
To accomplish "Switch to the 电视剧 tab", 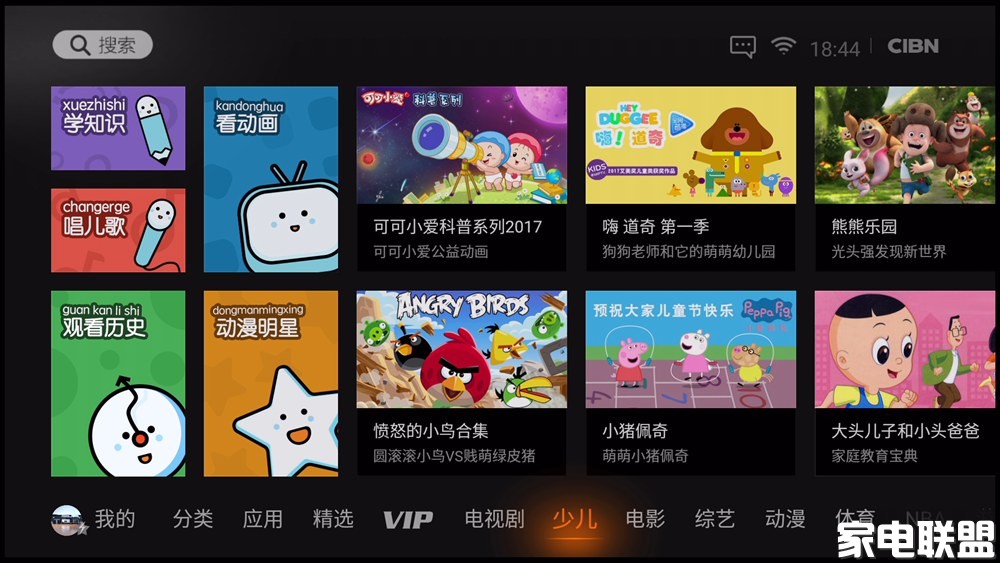I will [x=494, y=519].
